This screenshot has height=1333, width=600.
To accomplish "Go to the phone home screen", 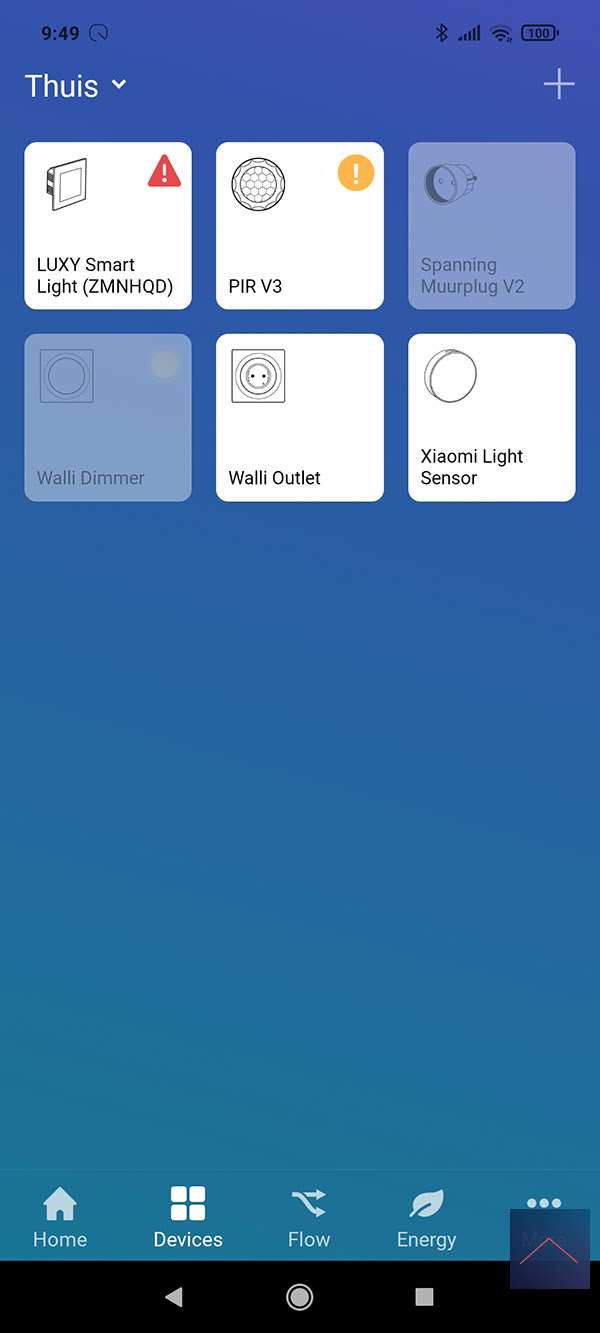I will click(299, 1297).
